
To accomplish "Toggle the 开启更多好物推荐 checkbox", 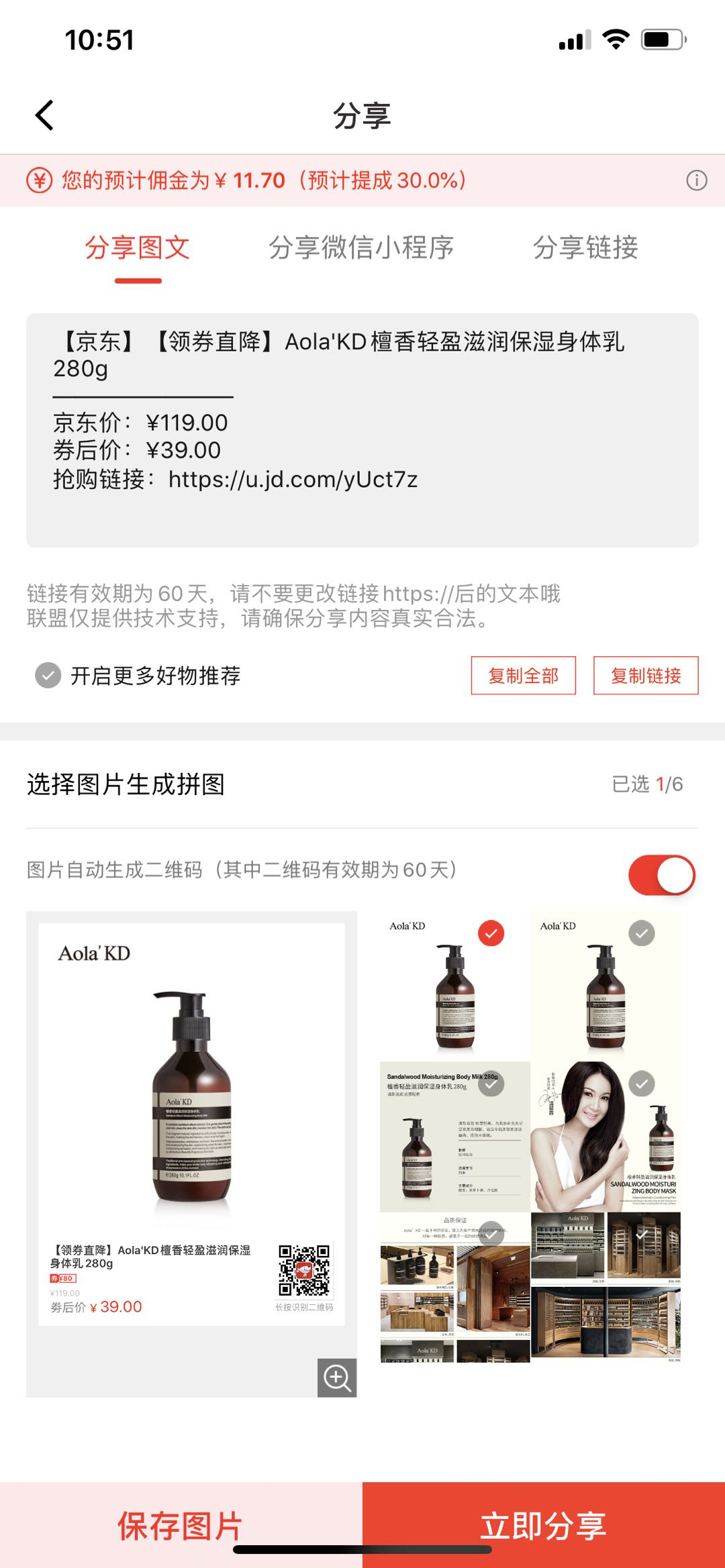I will pyautogui.click(x=48, y=676).
